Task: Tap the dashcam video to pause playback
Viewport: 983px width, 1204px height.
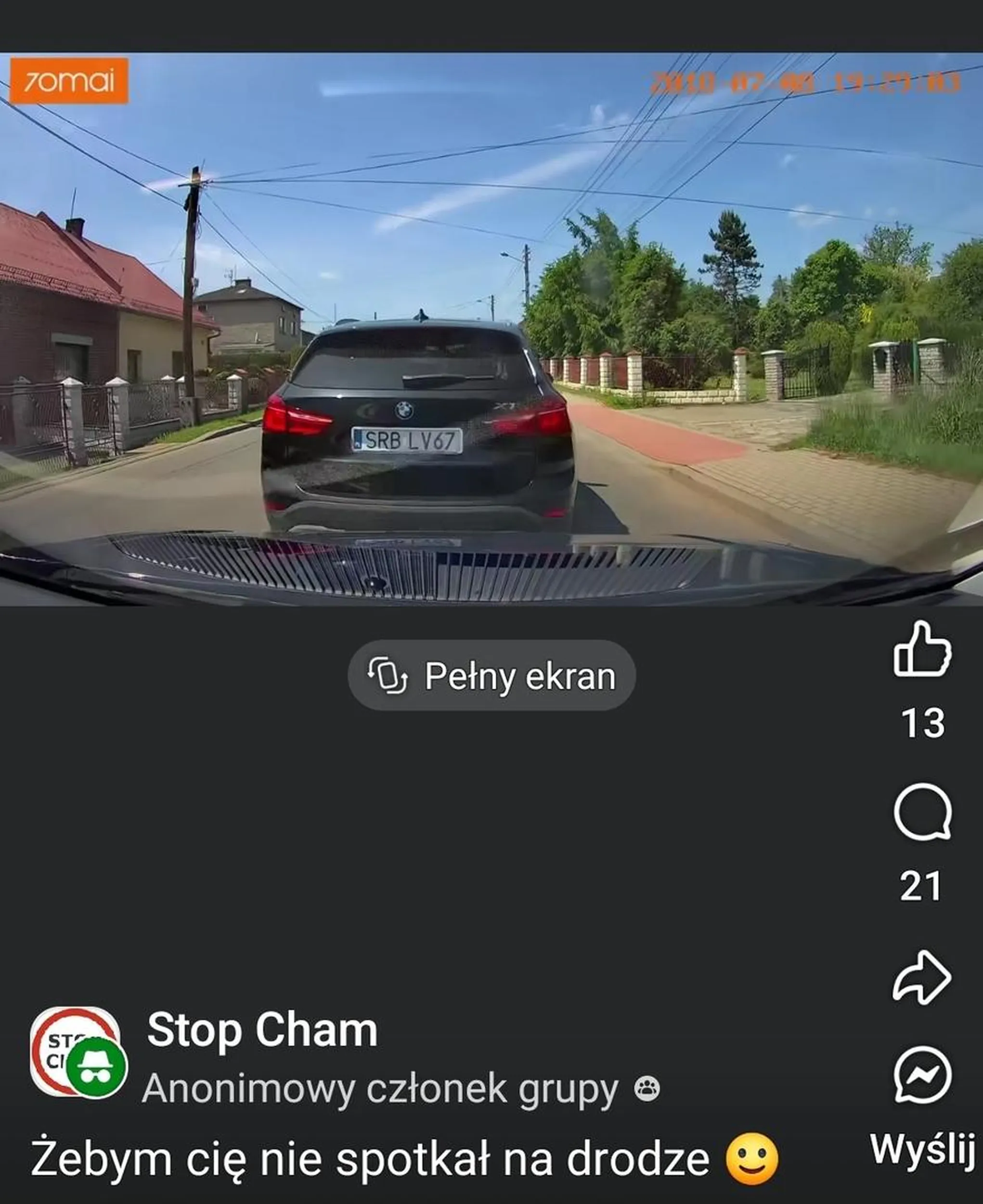Action: (x=491, y=328)
